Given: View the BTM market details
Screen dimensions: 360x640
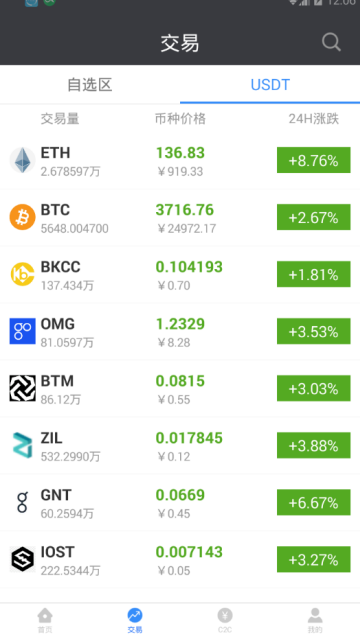Looking at the screenshot, I should pyautogui.click(x=180, y=389).
